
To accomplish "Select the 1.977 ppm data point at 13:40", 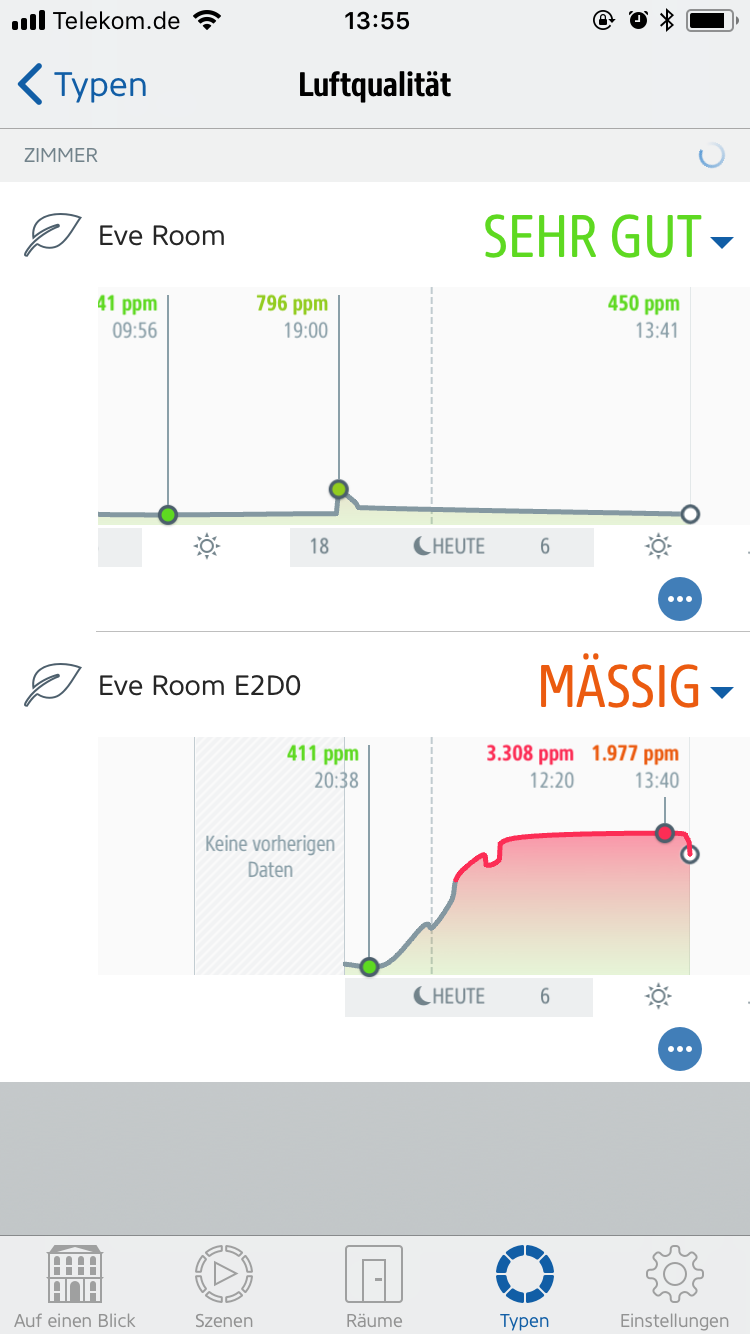I will [x=664, y=833].
